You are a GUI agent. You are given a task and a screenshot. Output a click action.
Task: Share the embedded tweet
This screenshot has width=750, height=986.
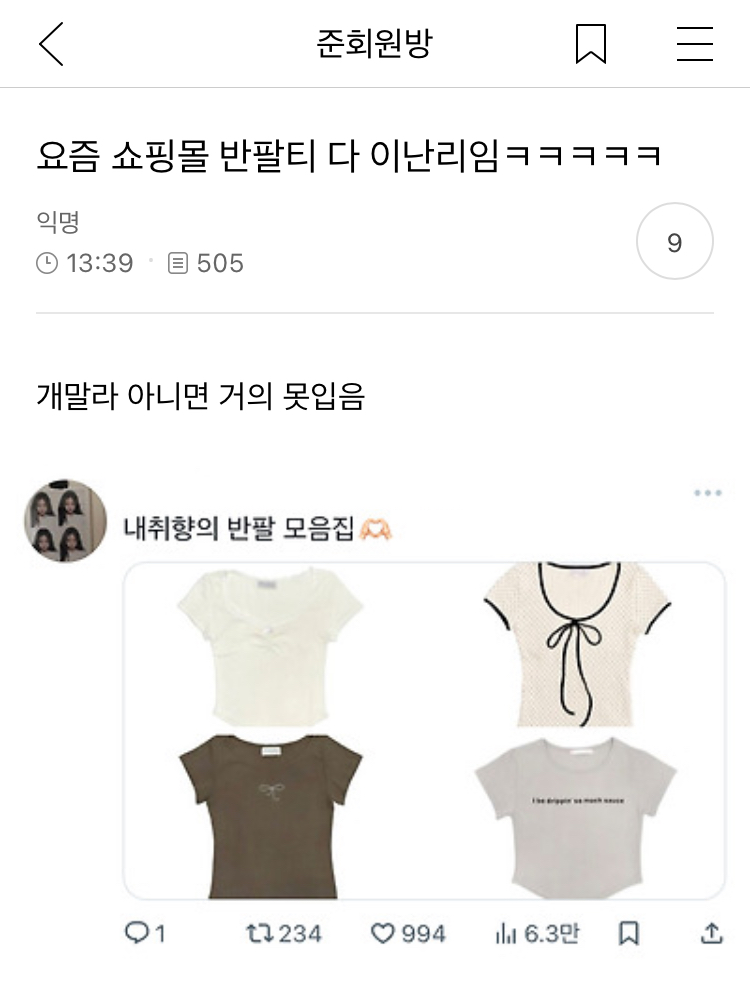[x=710, y=933]
